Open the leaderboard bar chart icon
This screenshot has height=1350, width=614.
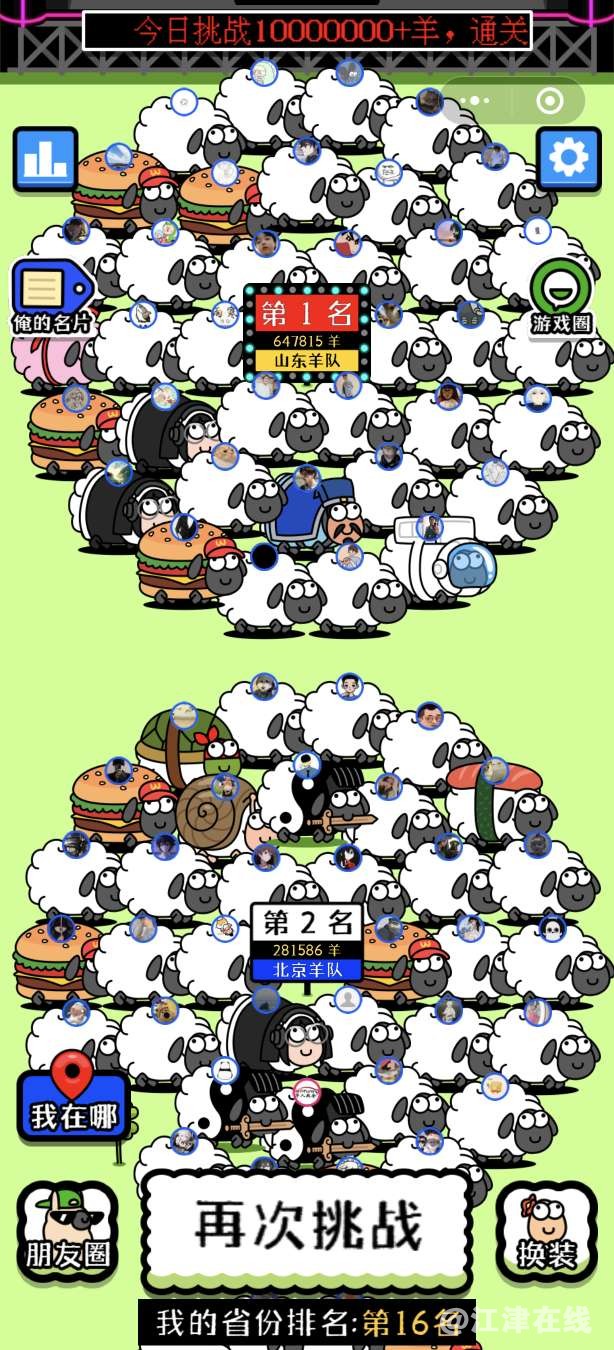click(x=46, y=159)
